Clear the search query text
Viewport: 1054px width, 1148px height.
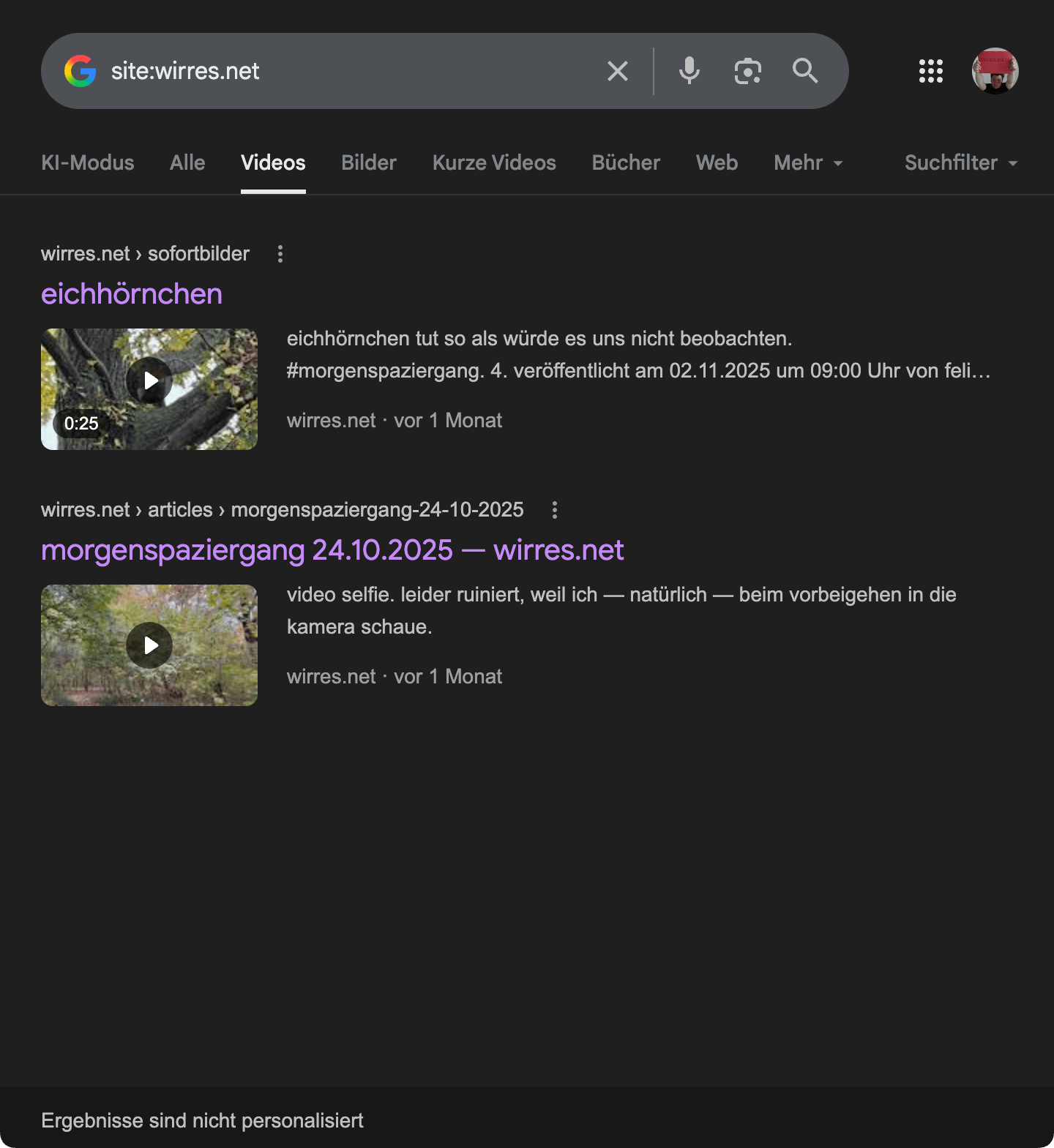point(618,71)
